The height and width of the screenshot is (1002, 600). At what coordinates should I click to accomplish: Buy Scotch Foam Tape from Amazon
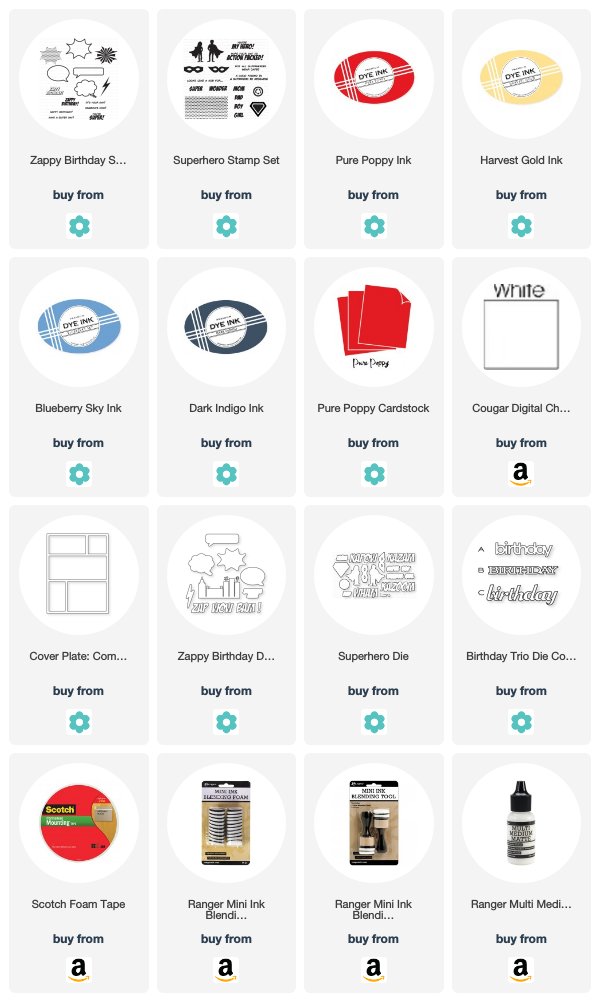79,970
